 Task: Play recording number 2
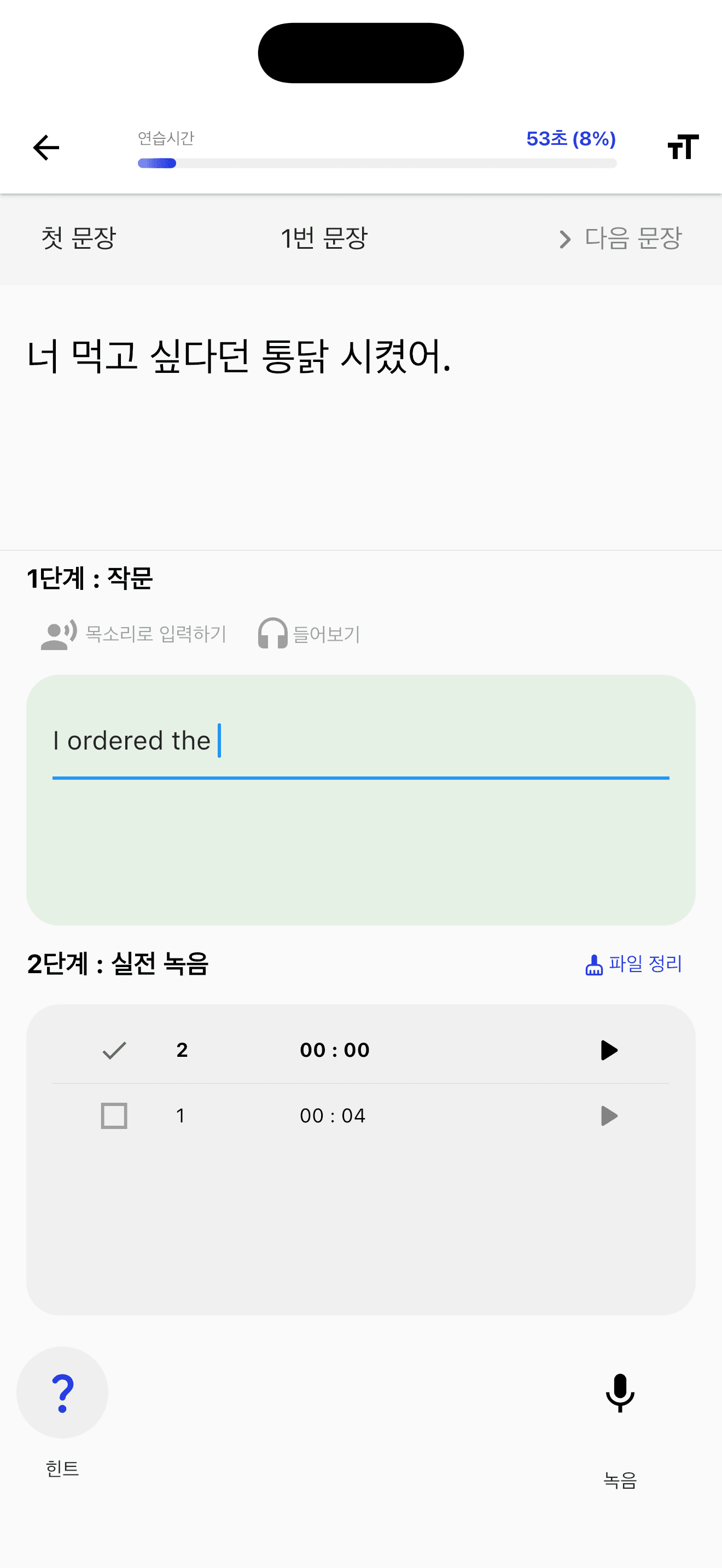(x=608, y=1049)
